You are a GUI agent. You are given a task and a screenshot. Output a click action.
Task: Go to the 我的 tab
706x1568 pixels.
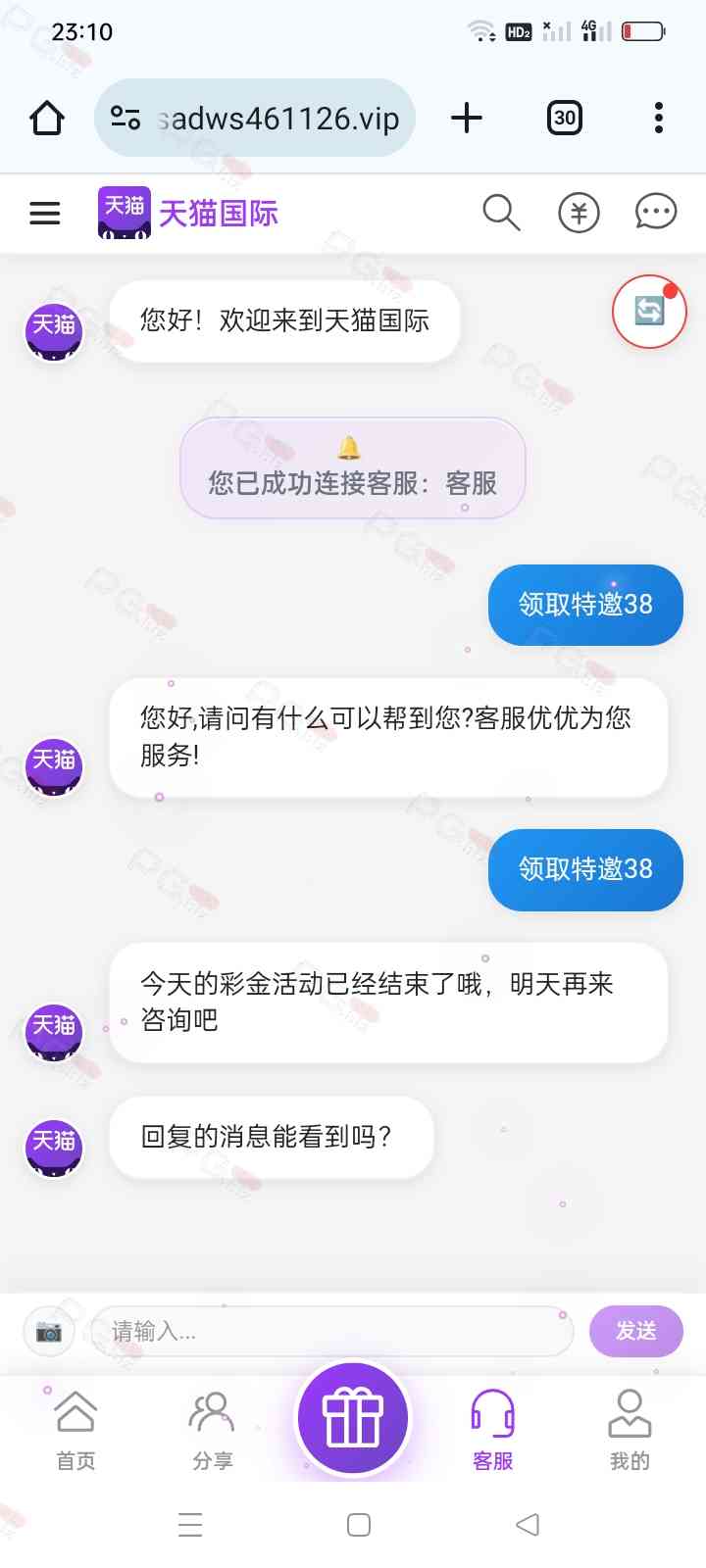(x=630, y=1431)
